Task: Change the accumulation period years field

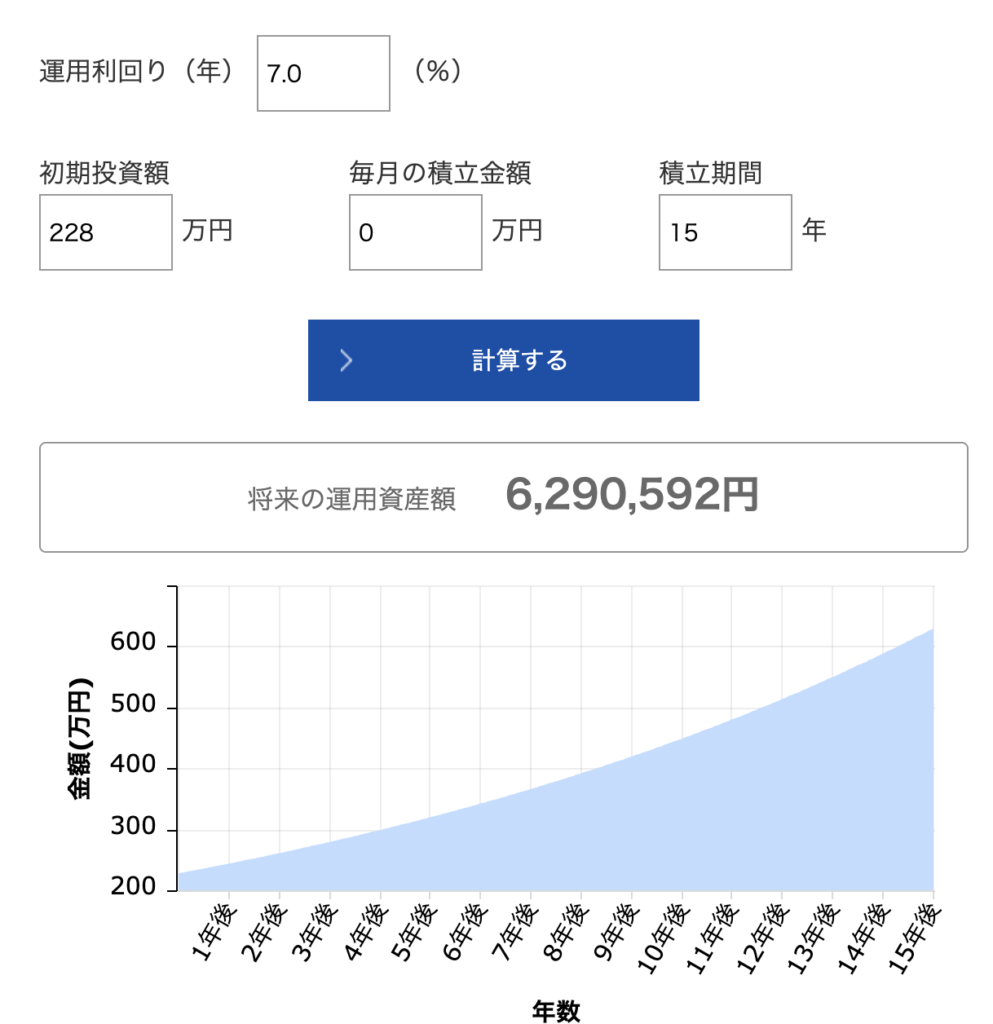Action: pos(725,233)
